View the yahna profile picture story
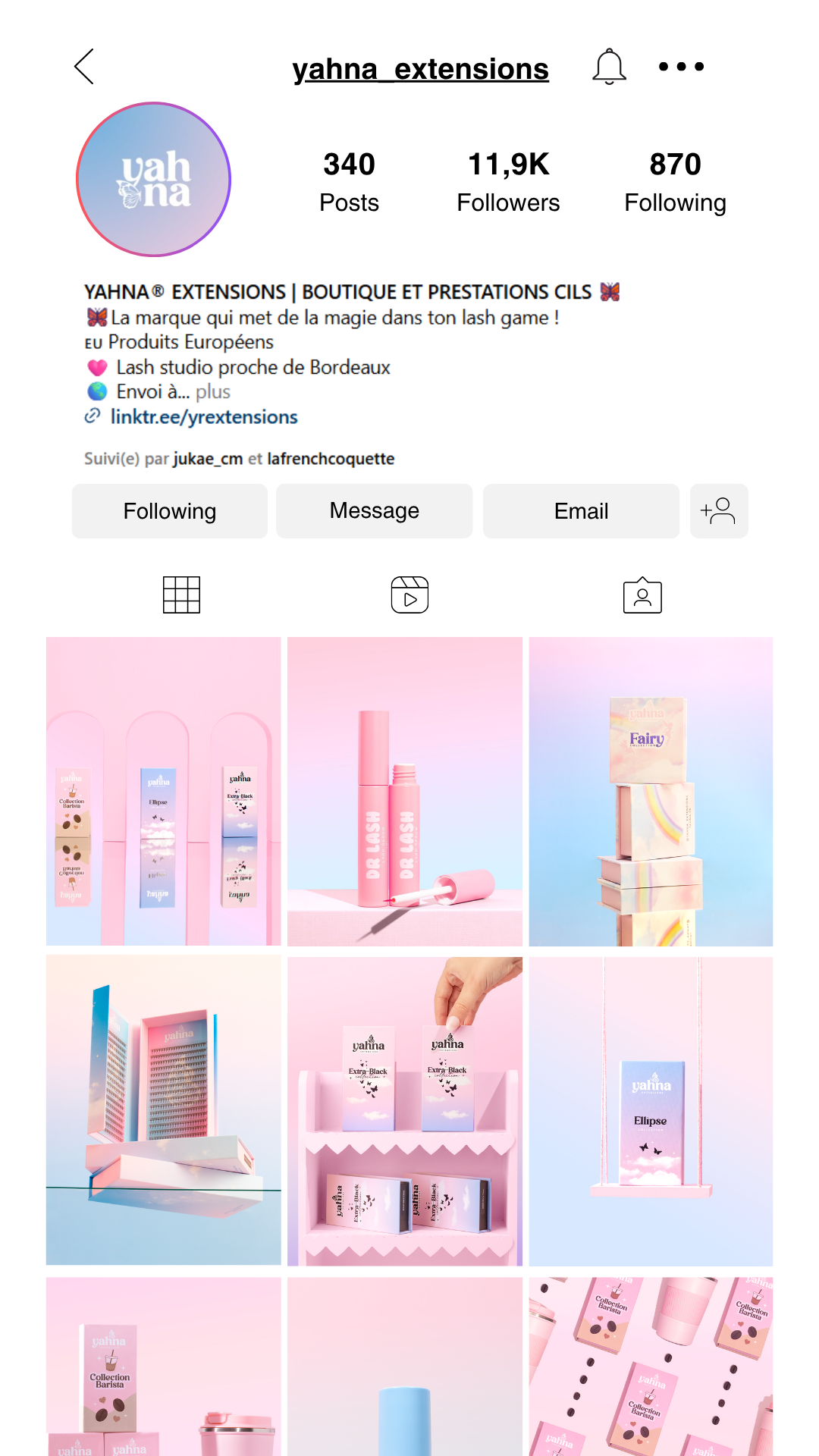 [154, 180]
